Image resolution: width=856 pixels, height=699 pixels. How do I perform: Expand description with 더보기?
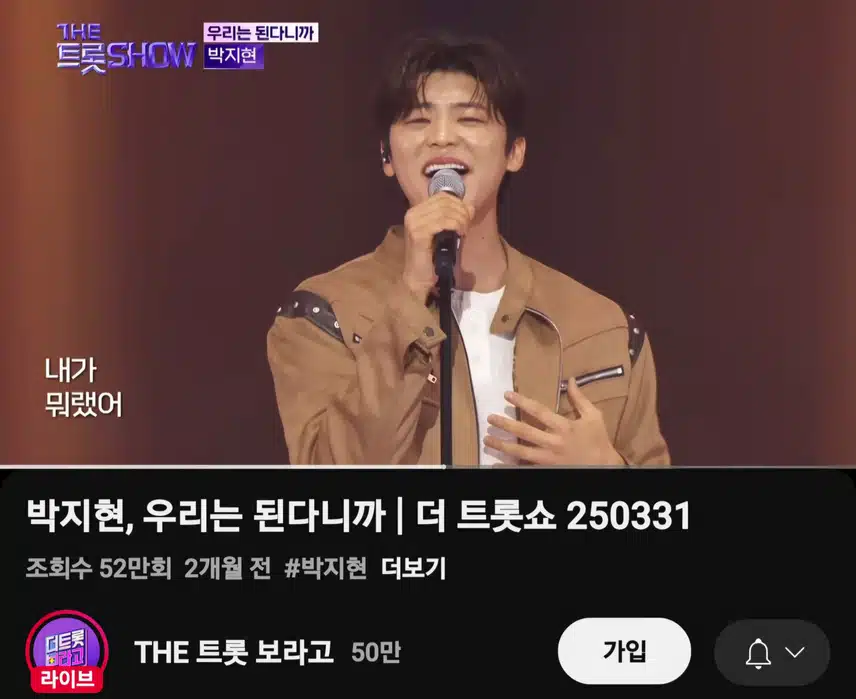coord(413,569)
